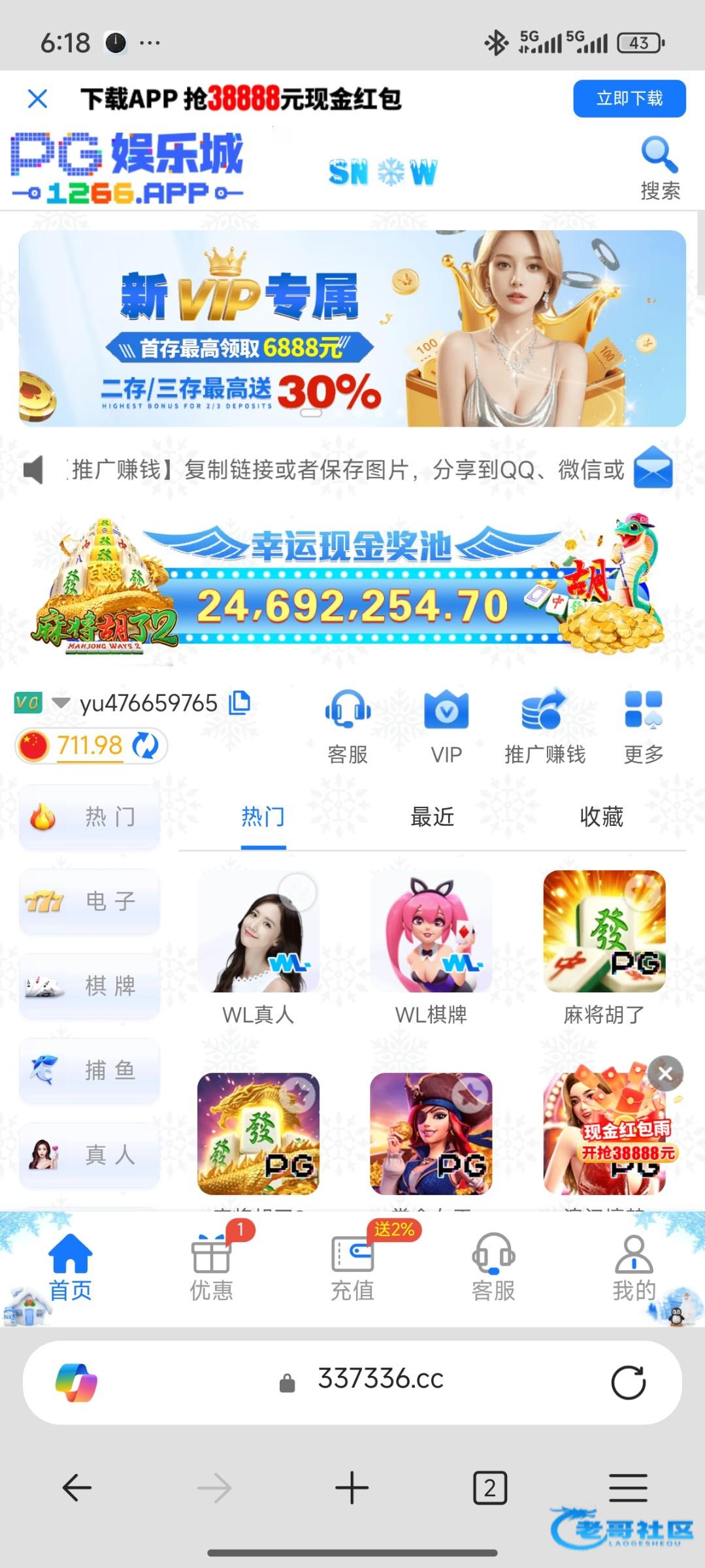Reload the page in browser
The image size is (705, 1568).
tap(628, 1382)
